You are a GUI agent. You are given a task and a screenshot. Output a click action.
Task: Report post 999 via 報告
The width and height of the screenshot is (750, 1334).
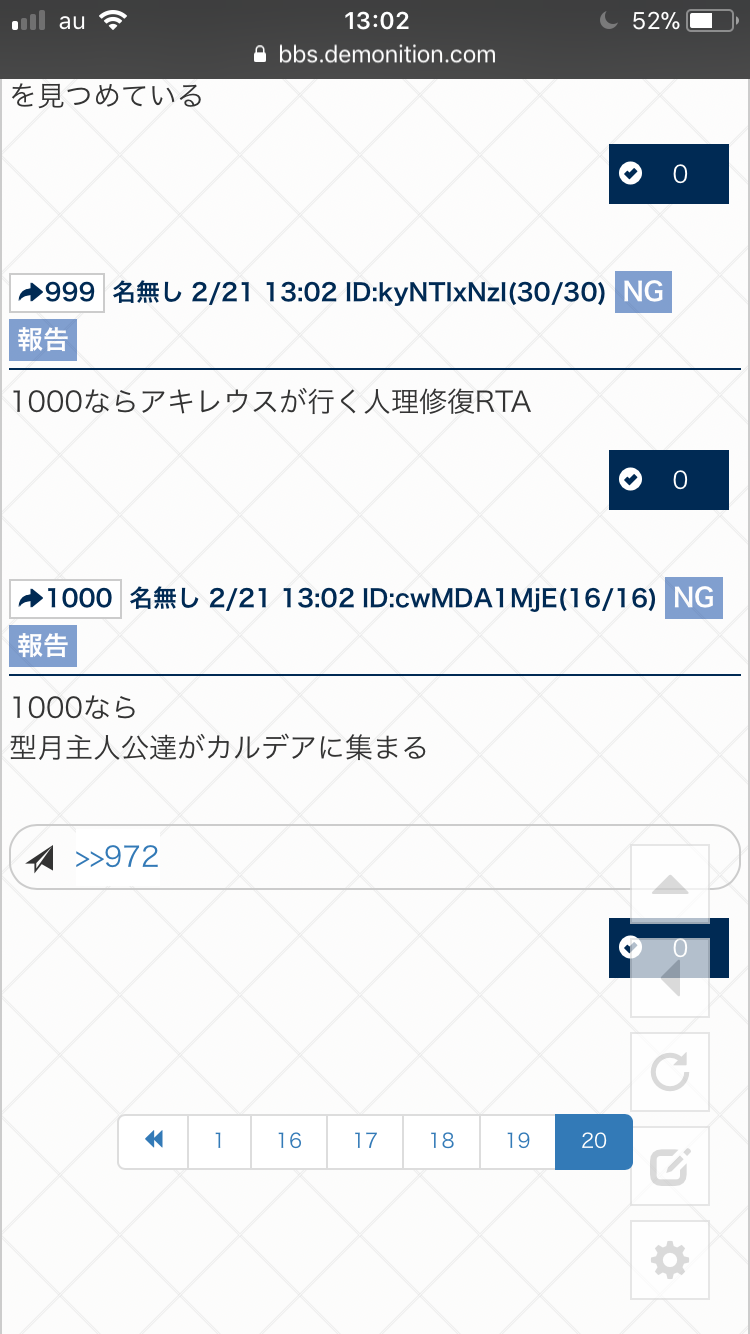click(43, 340)
